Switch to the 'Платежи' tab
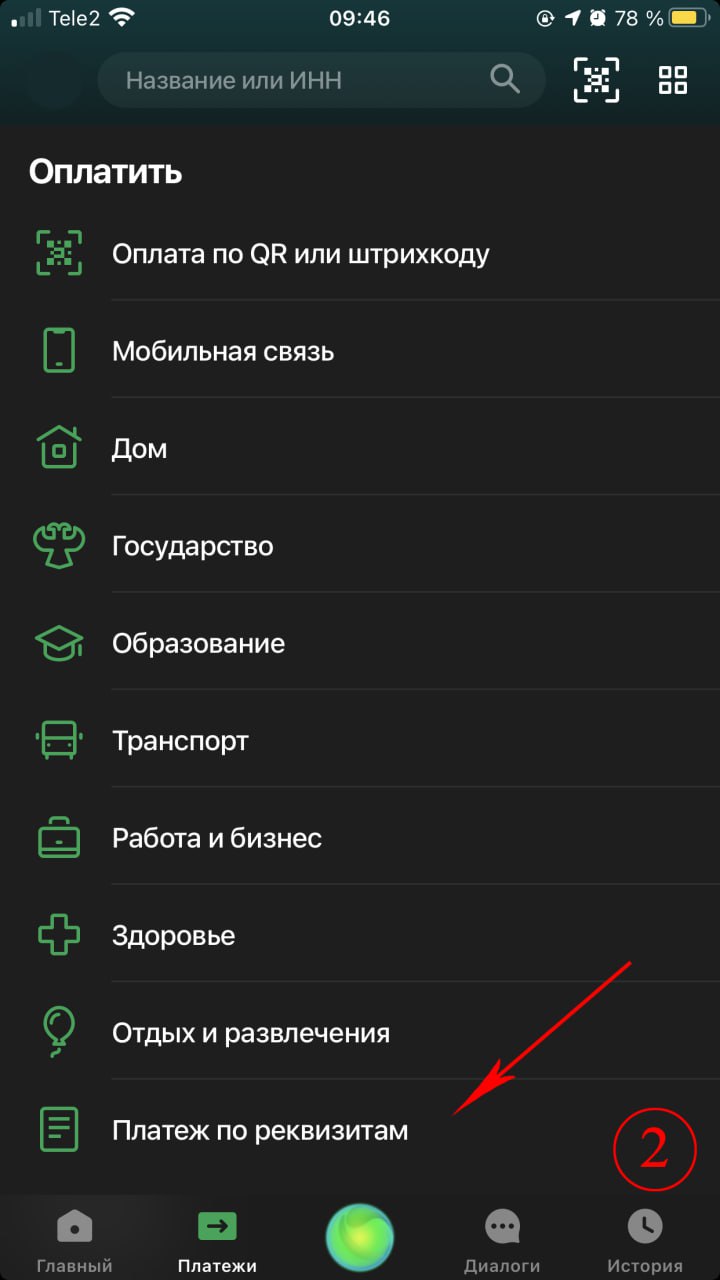The image size is (720, 1280). pos(217,1240)
